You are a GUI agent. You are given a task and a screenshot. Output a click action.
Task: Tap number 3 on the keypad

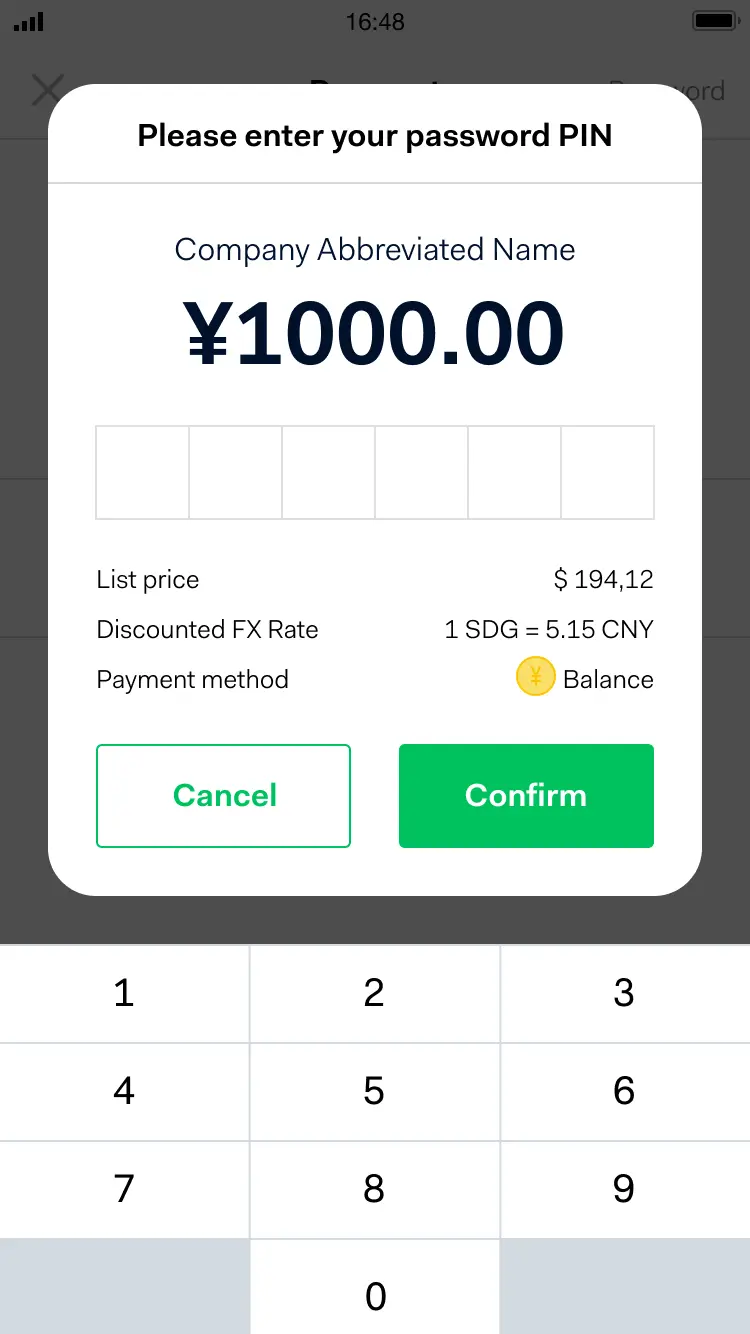point(624,992)
